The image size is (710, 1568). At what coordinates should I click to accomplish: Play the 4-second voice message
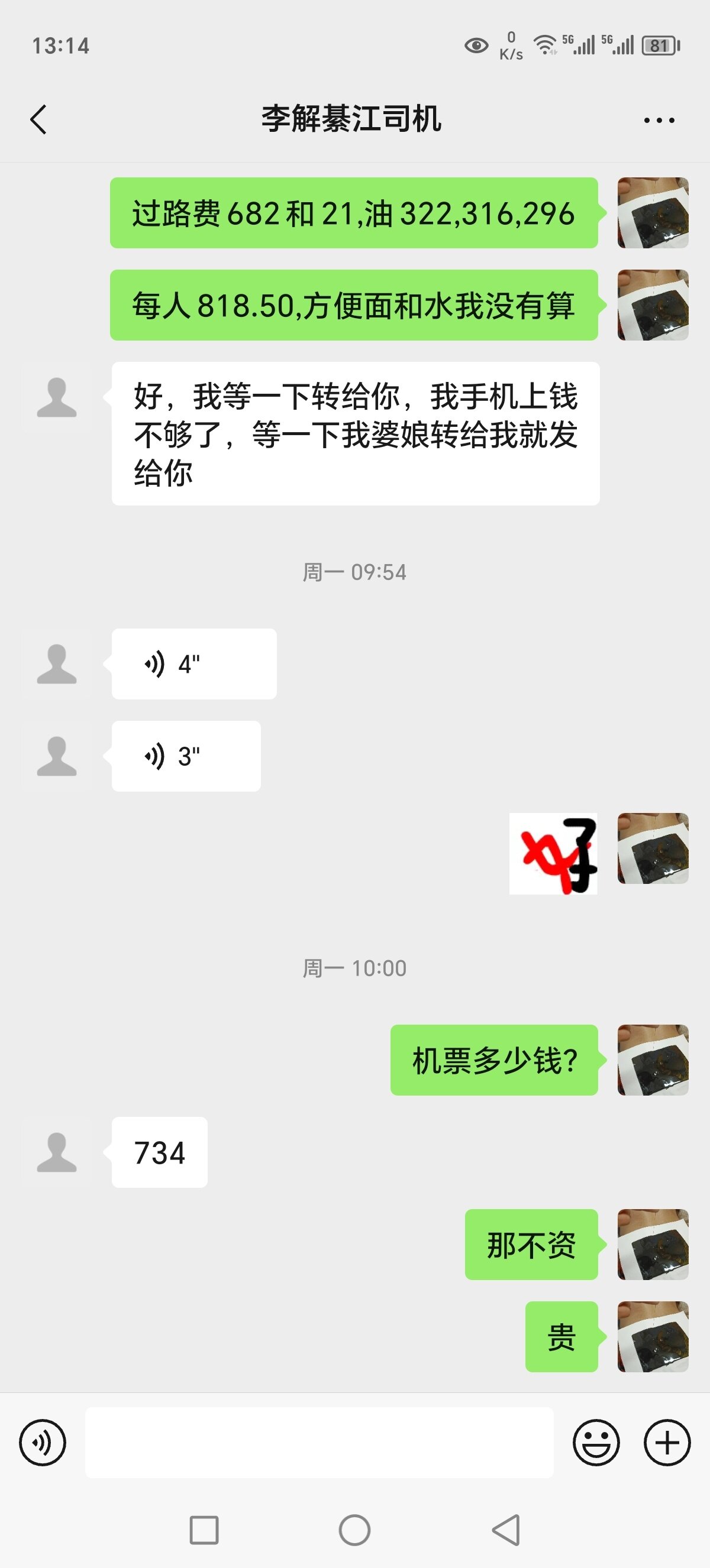pyautogui.click(x=193, y=663)
